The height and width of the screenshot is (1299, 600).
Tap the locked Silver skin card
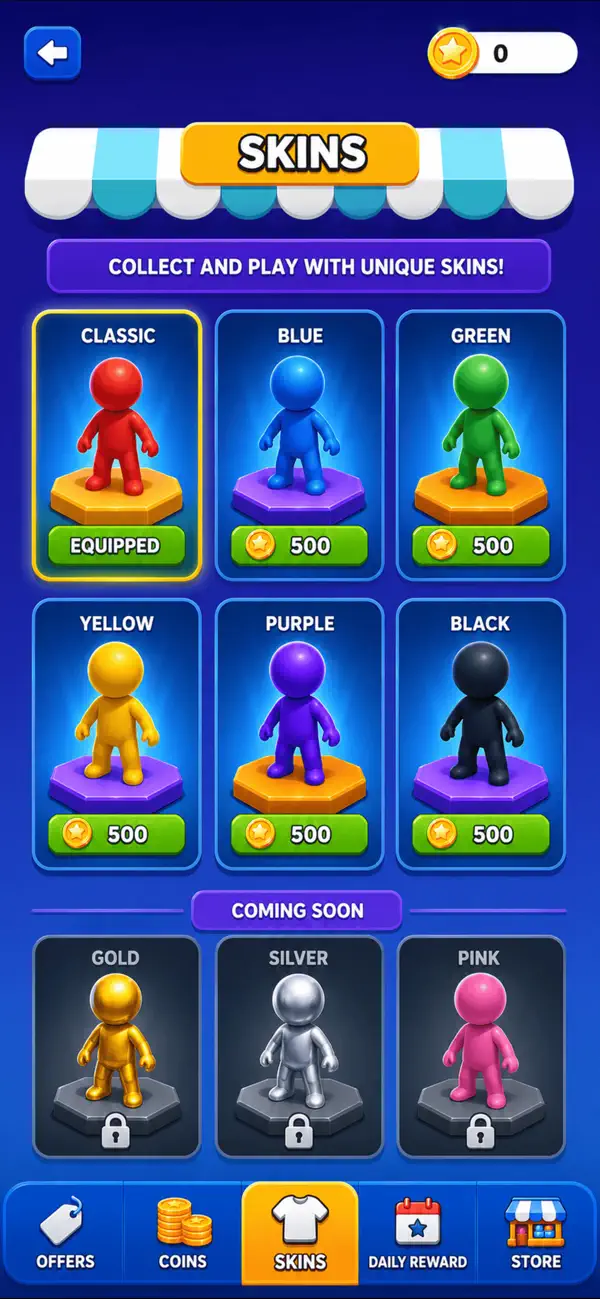tap(299, 1046)
